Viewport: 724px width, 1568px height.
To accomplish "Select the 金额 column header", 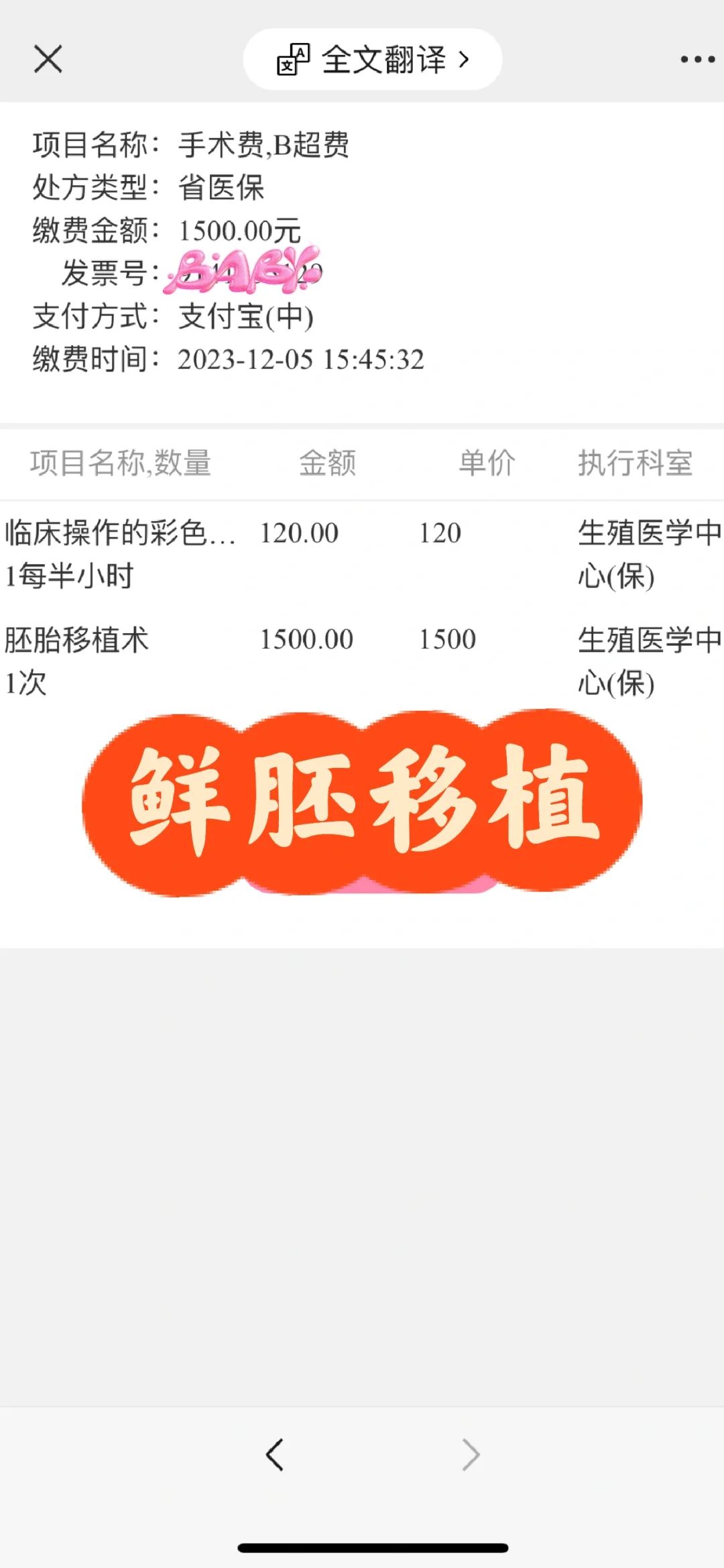I will pos(328,463).
